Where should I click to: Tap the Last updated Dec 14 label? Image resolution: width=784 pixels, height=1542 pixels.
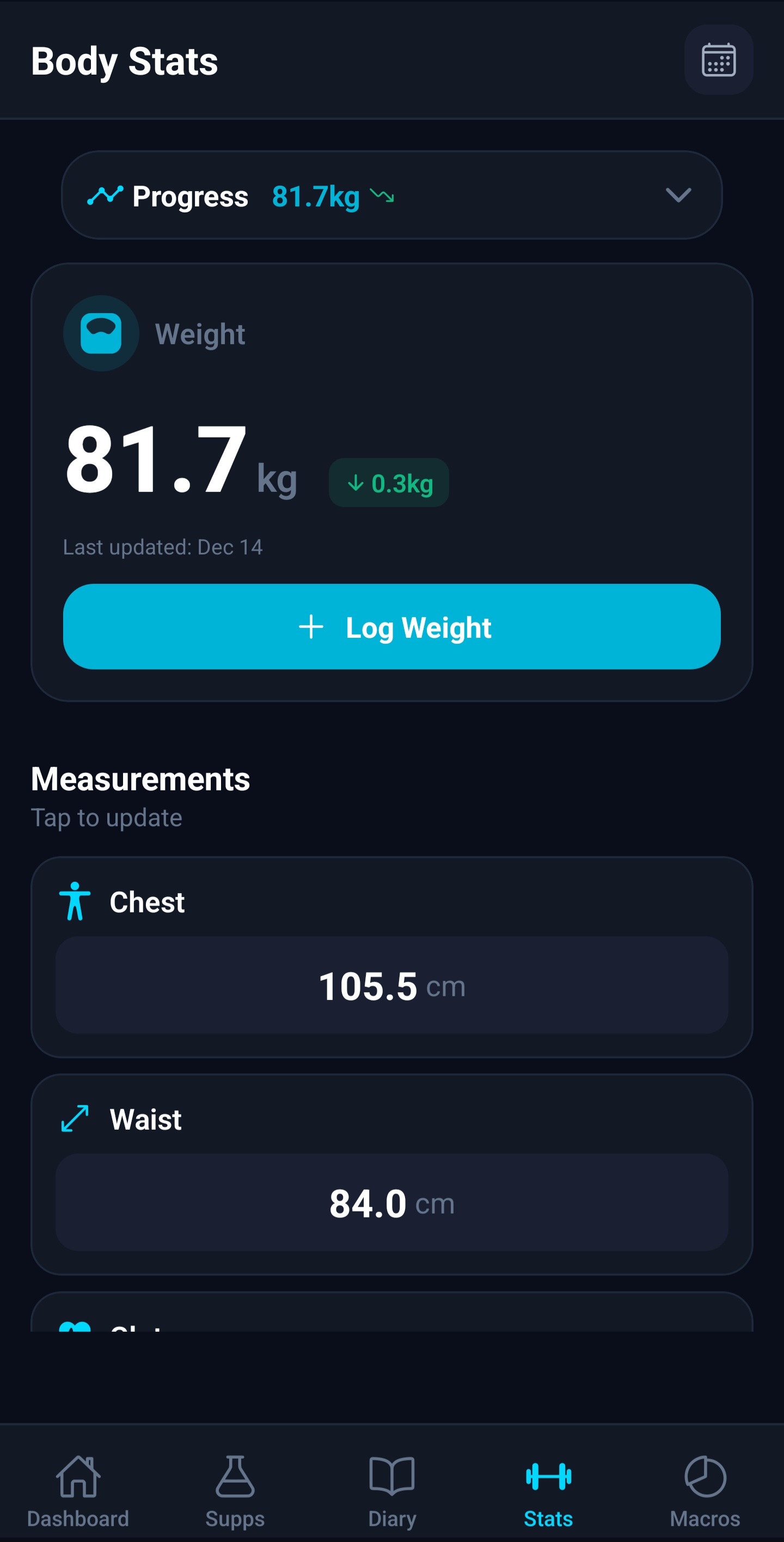pos(163,546)
